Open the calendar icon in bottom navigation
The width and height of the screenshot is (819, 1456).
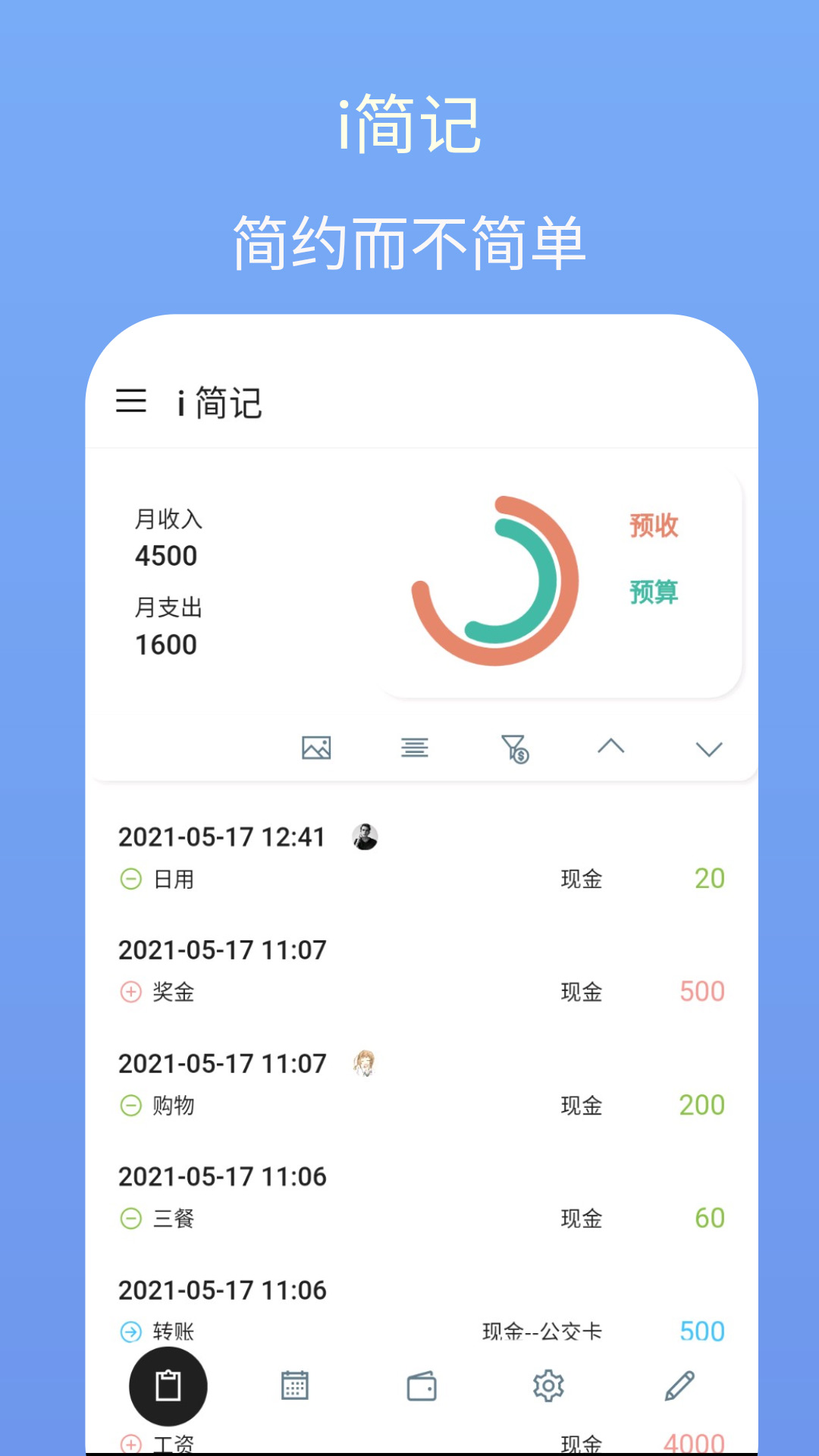pos(295,1385)
